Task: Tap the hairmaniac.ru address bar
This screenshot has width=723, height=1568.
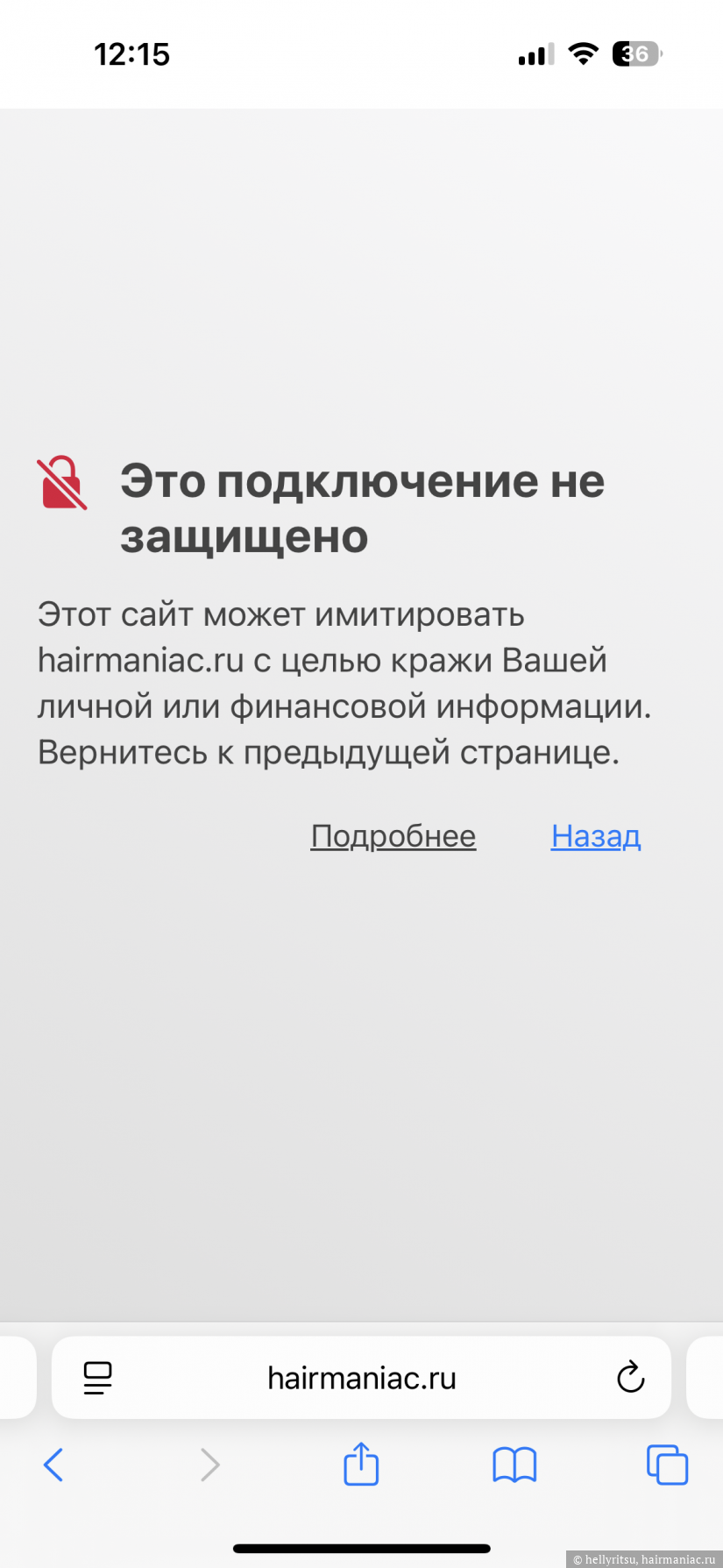Action: click(x=361, y=1378)
